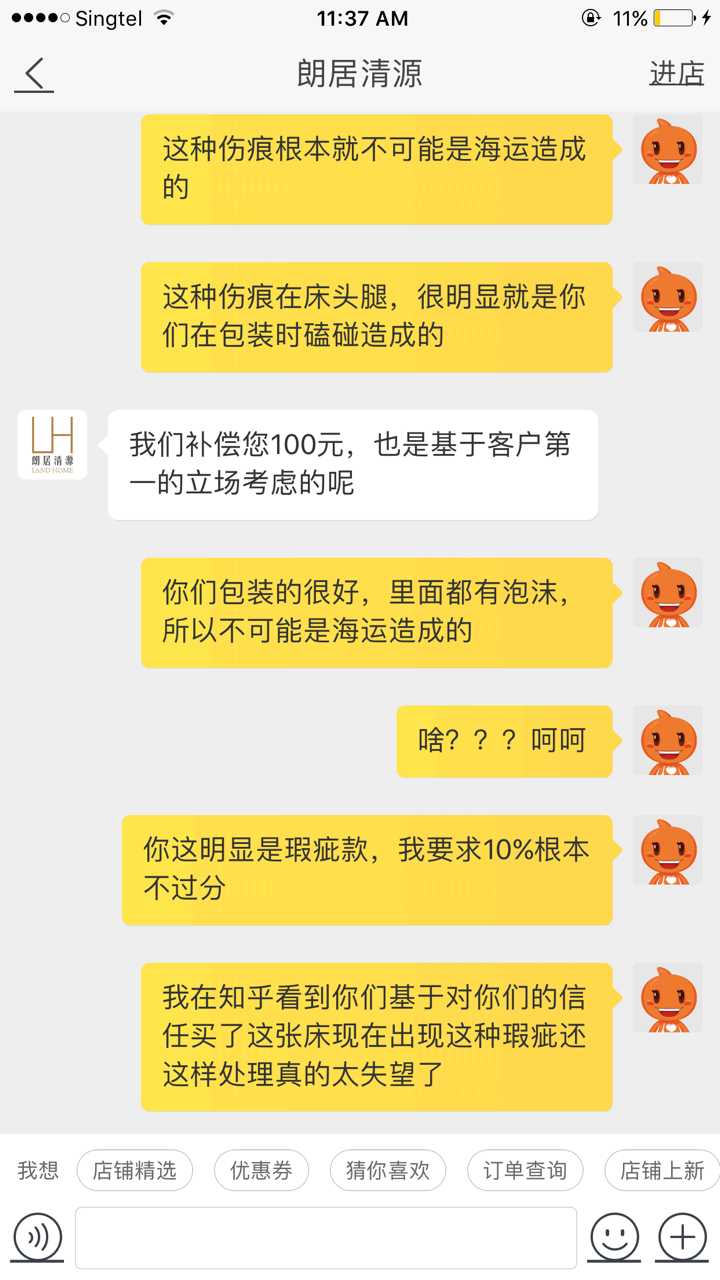Switch to voice input mode
The image size is (720, 1280).
coord(38,1238)
